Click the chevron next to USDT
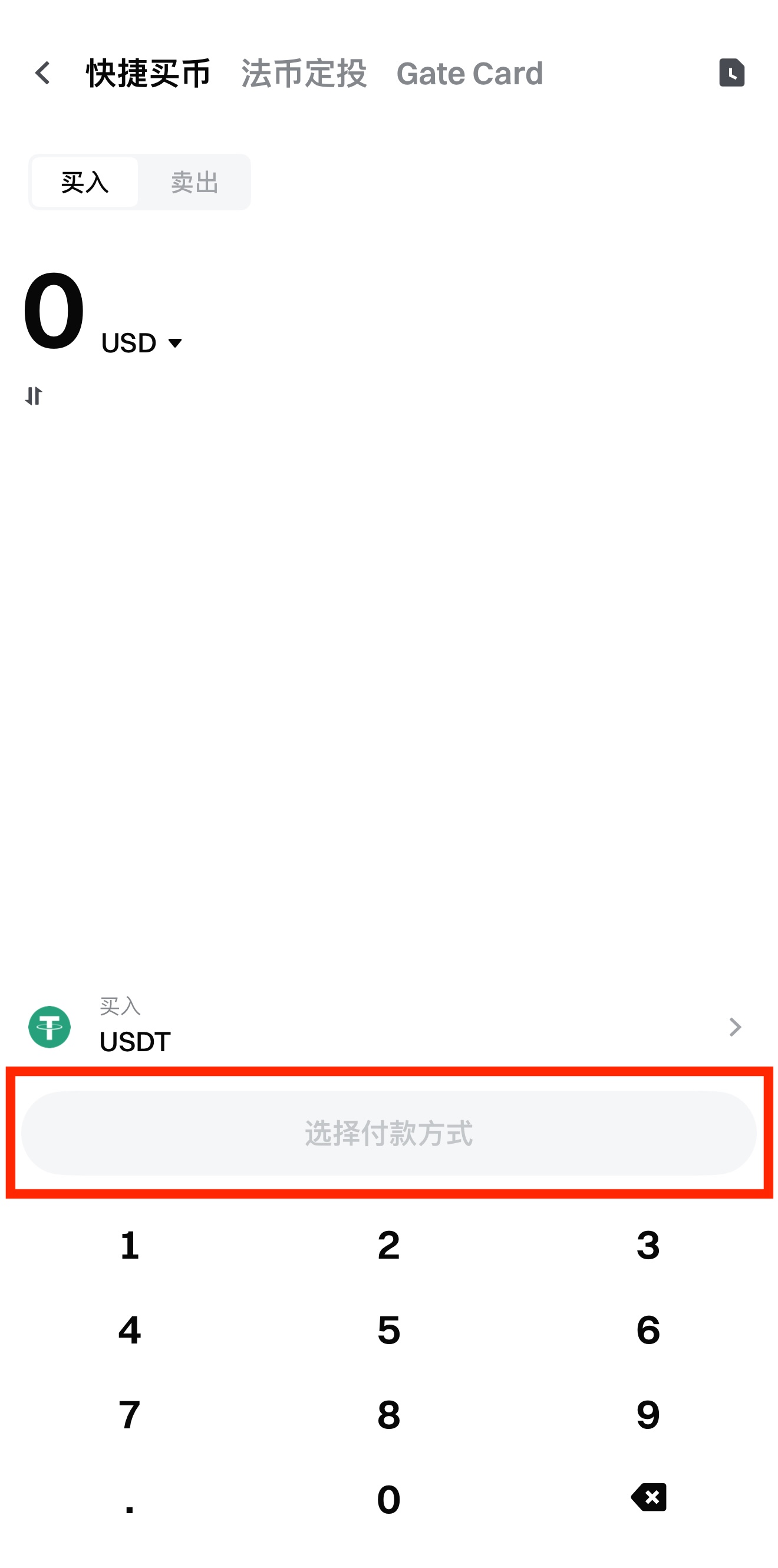Viewport: 778px width, 1568px height. 735,1027
